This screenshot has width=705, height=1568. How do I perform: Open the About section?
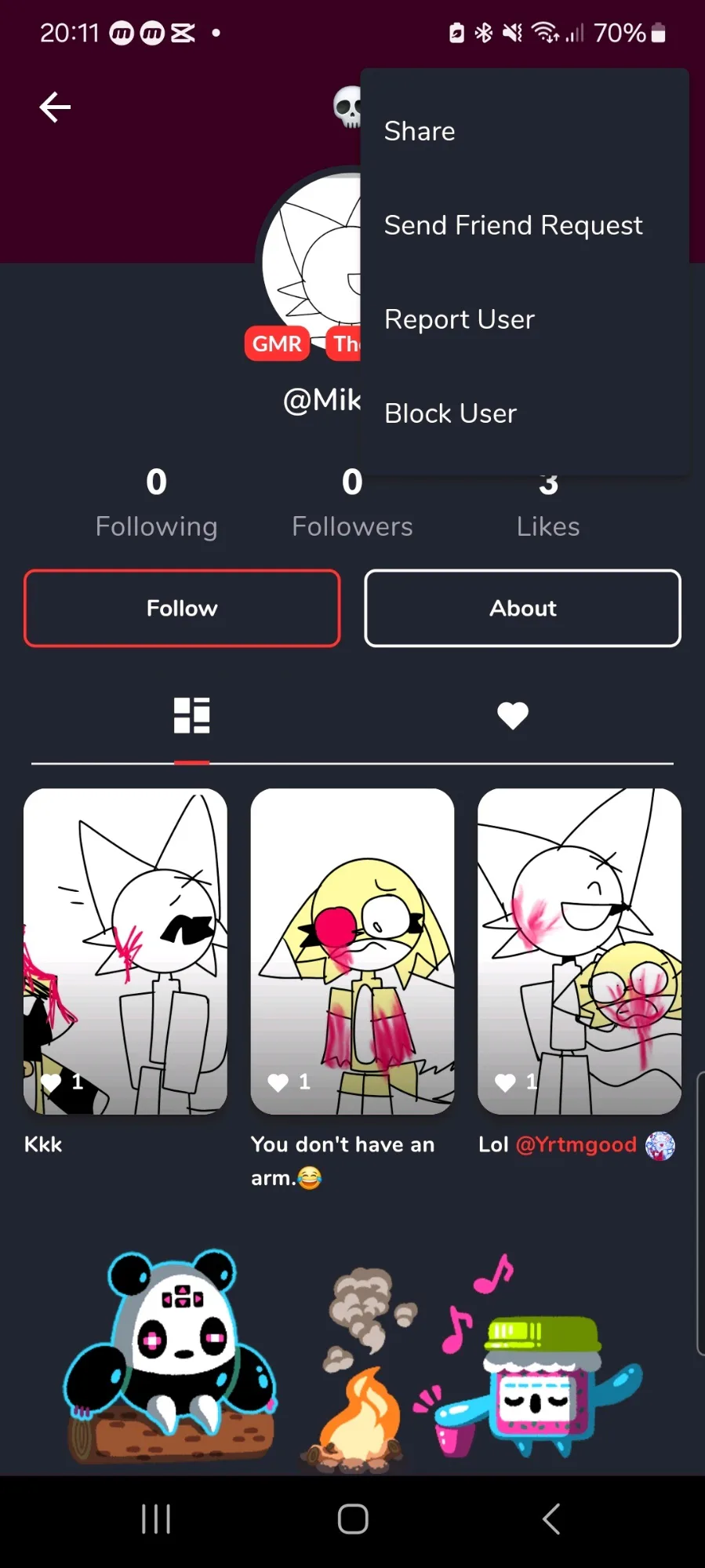pos(522,608)
